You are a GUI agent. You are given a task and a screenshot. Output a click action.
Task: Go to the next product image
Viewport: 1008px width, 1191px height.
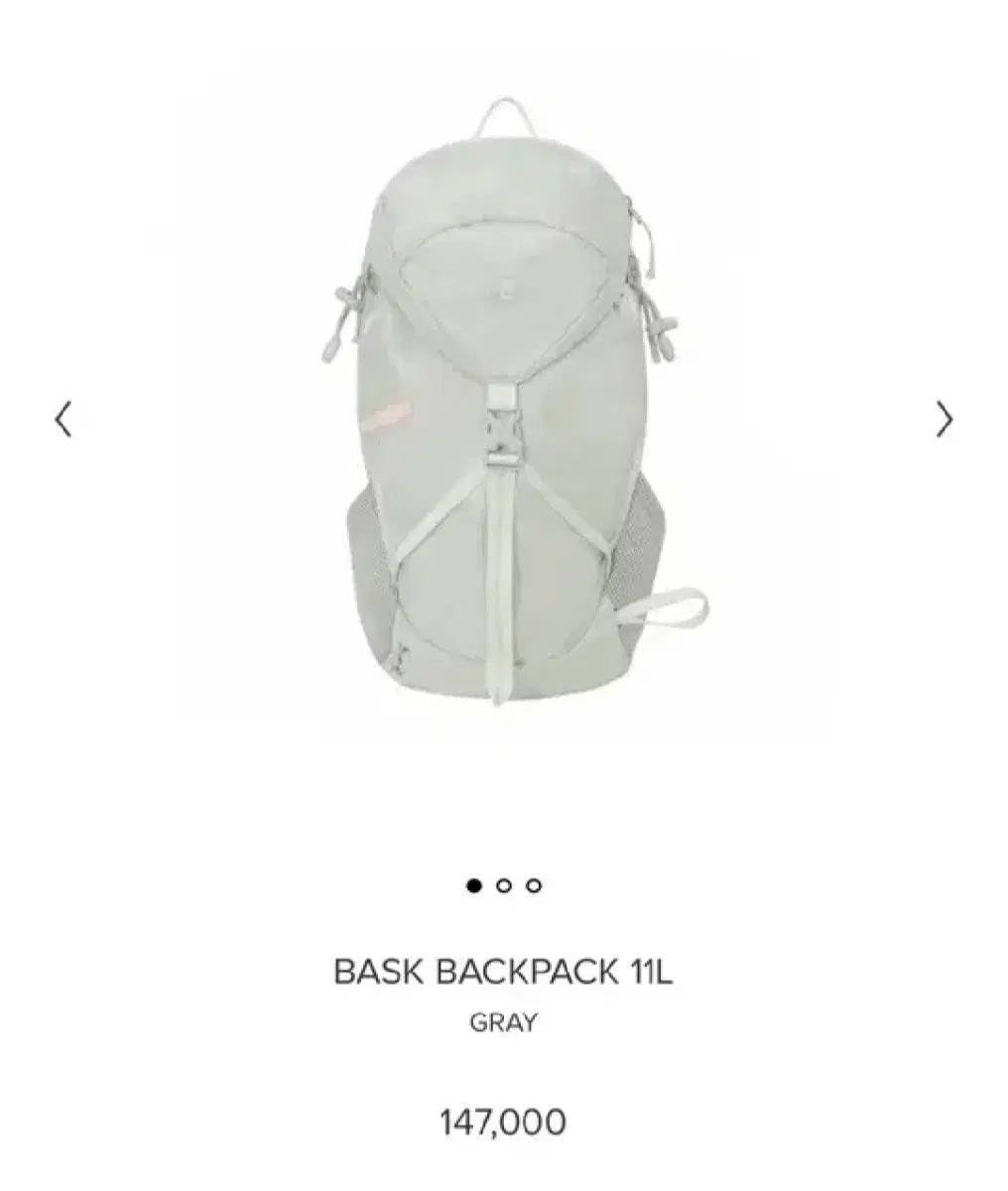click(944, 420)
